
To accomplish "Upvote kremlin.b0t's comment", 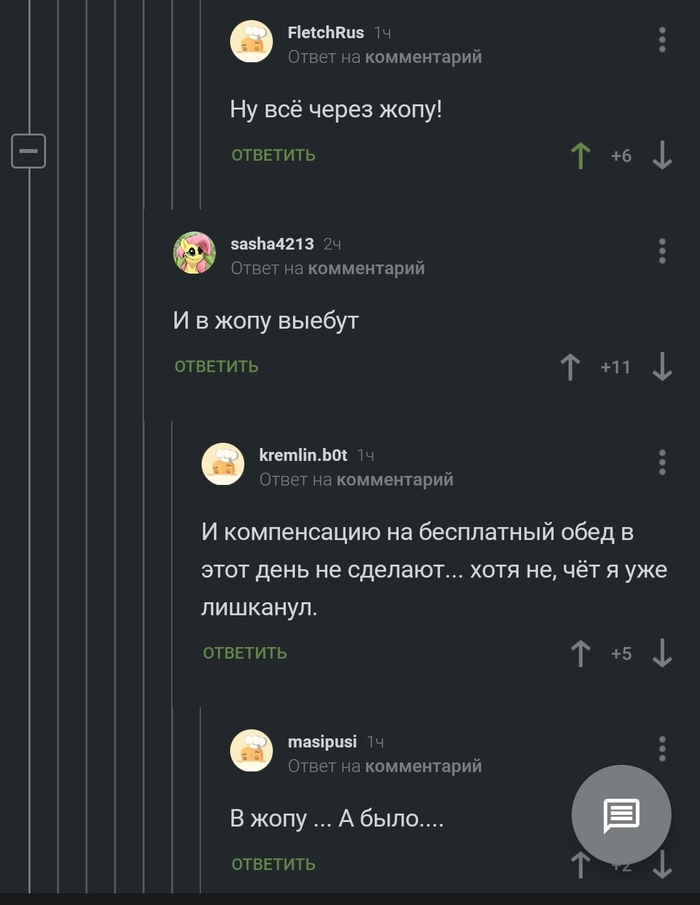I will [x=580, y=653].
